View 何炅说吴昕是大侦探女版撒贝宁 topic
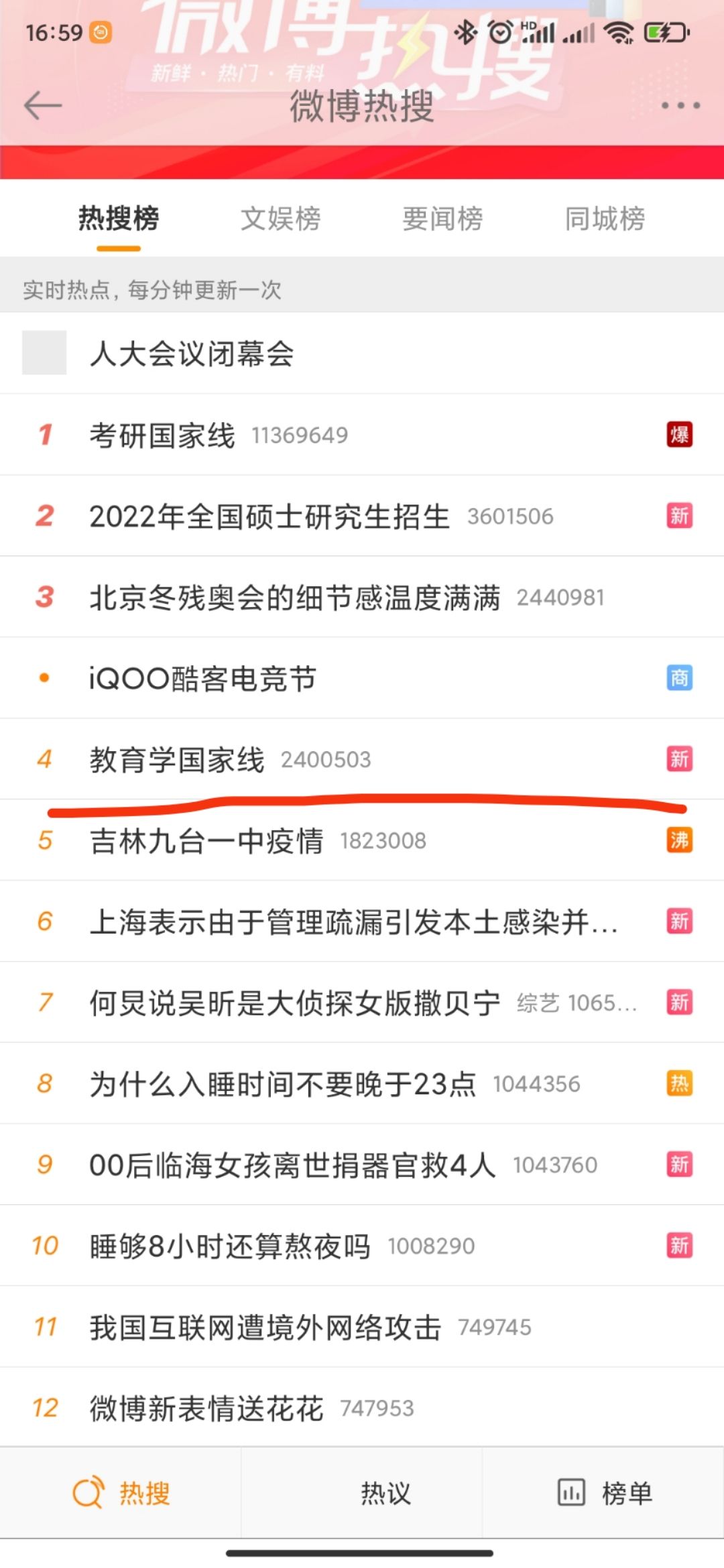This screenshot has width=724, height=1568. coord(362,1002)
